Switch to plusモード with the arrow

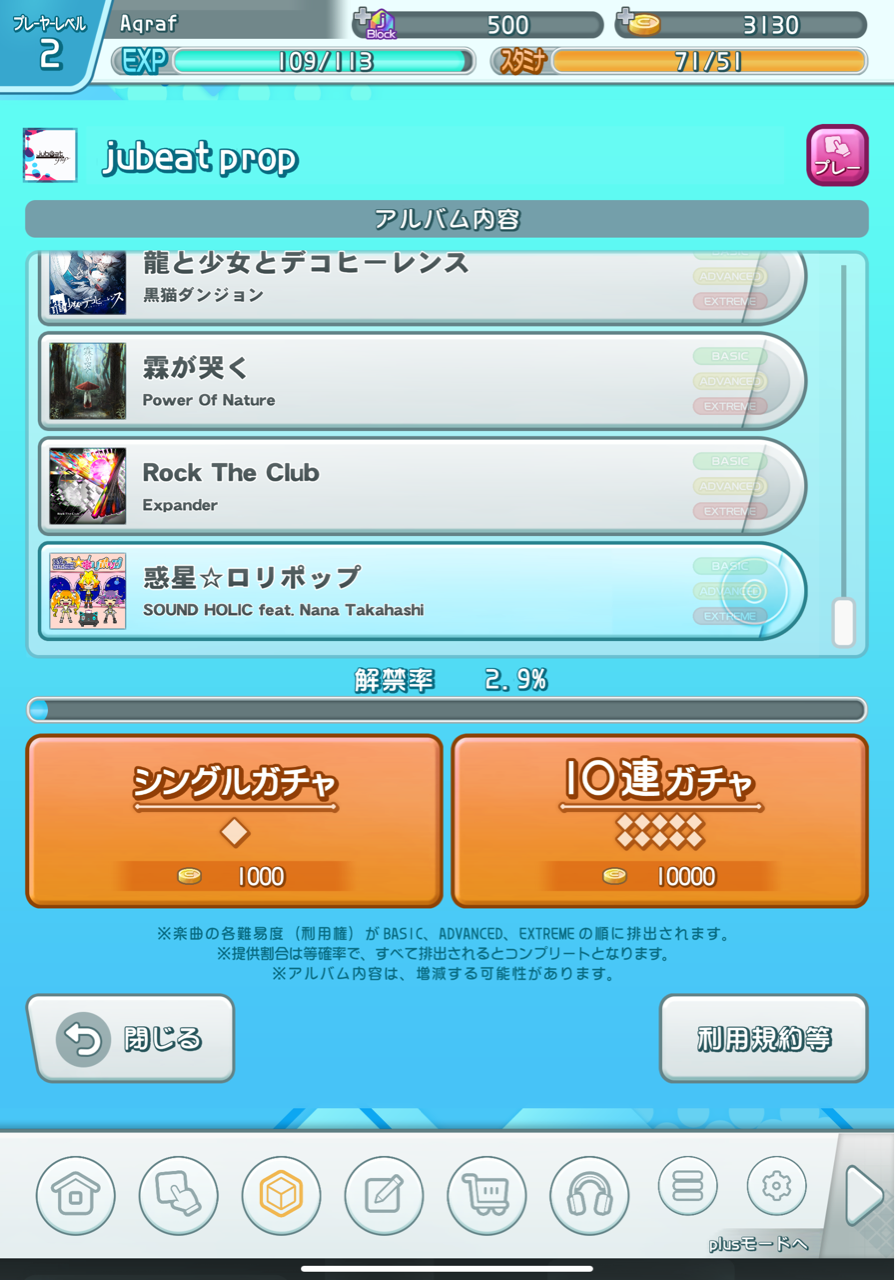pos(862,1195)
